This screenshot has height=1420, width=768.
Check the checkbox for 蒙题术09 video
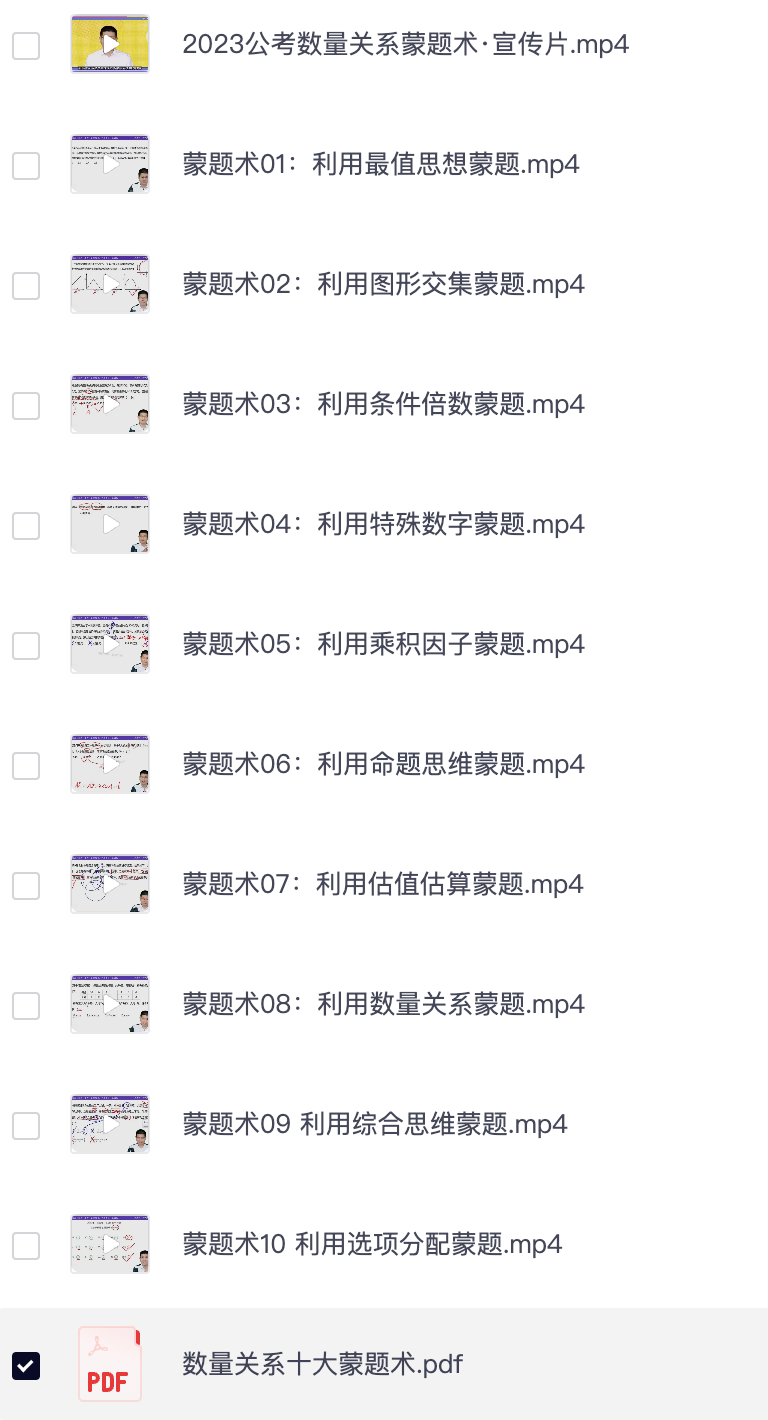click(x=26, y=1125)
